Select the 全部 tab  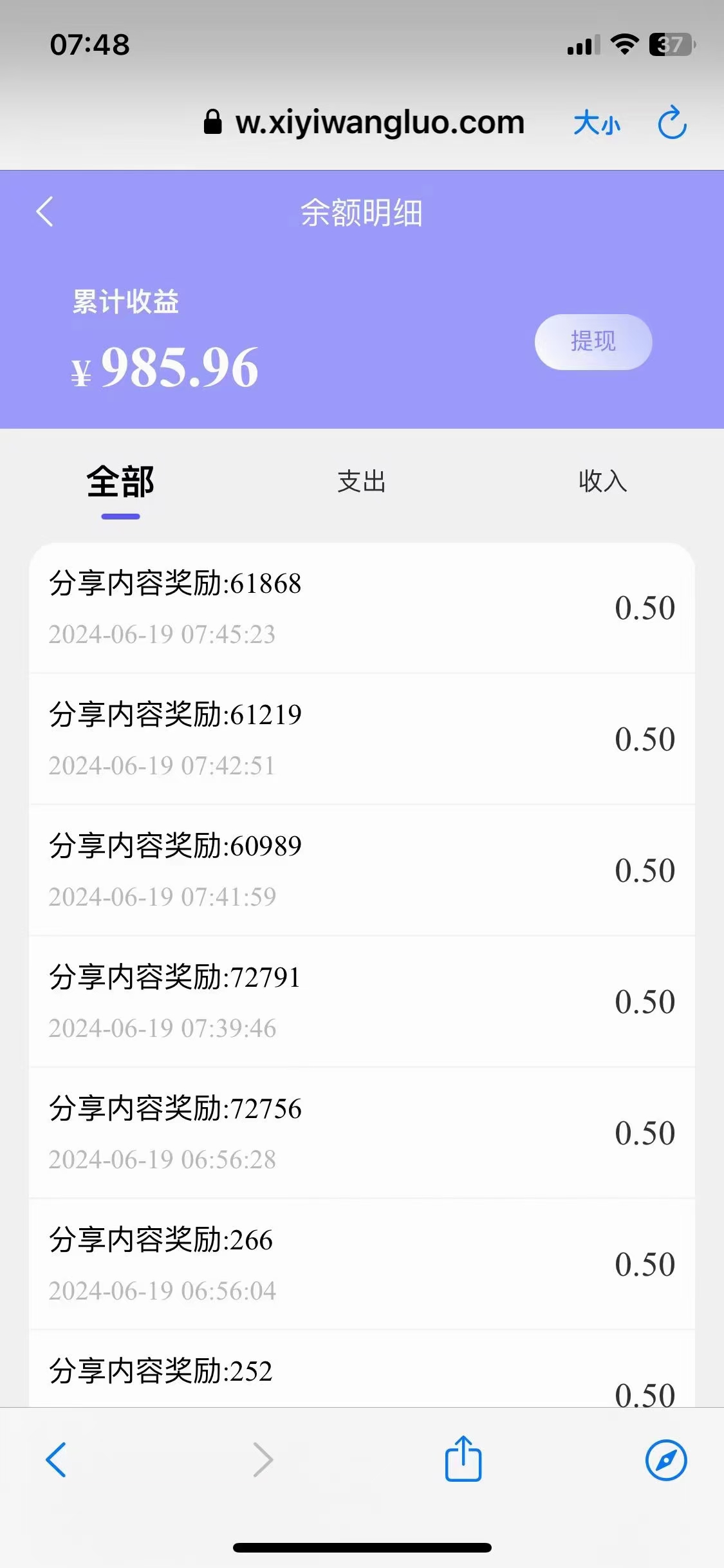point(120,481)
